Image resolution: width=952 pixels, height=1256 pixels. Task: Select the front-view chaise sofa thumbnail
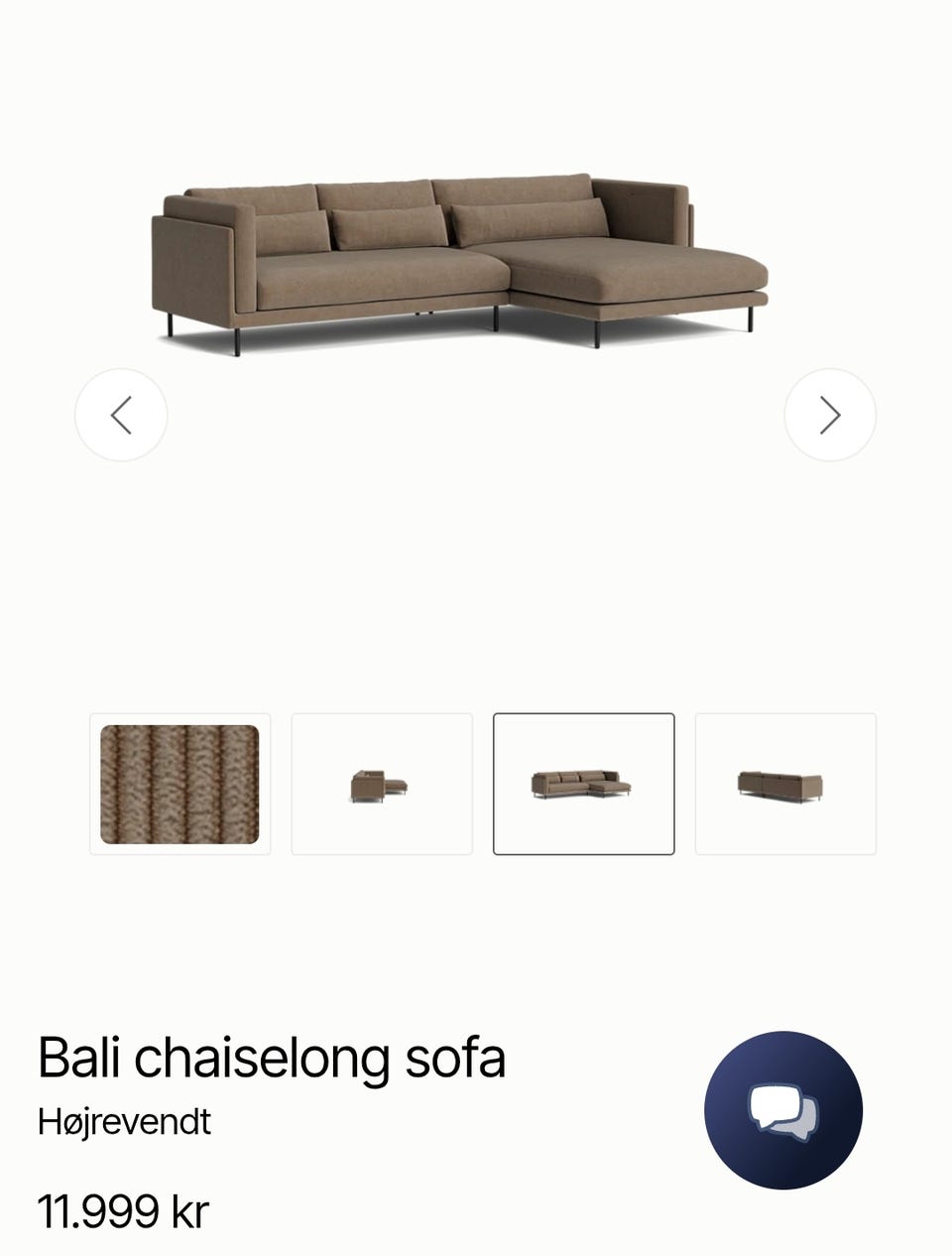click(x=583, y=784)
